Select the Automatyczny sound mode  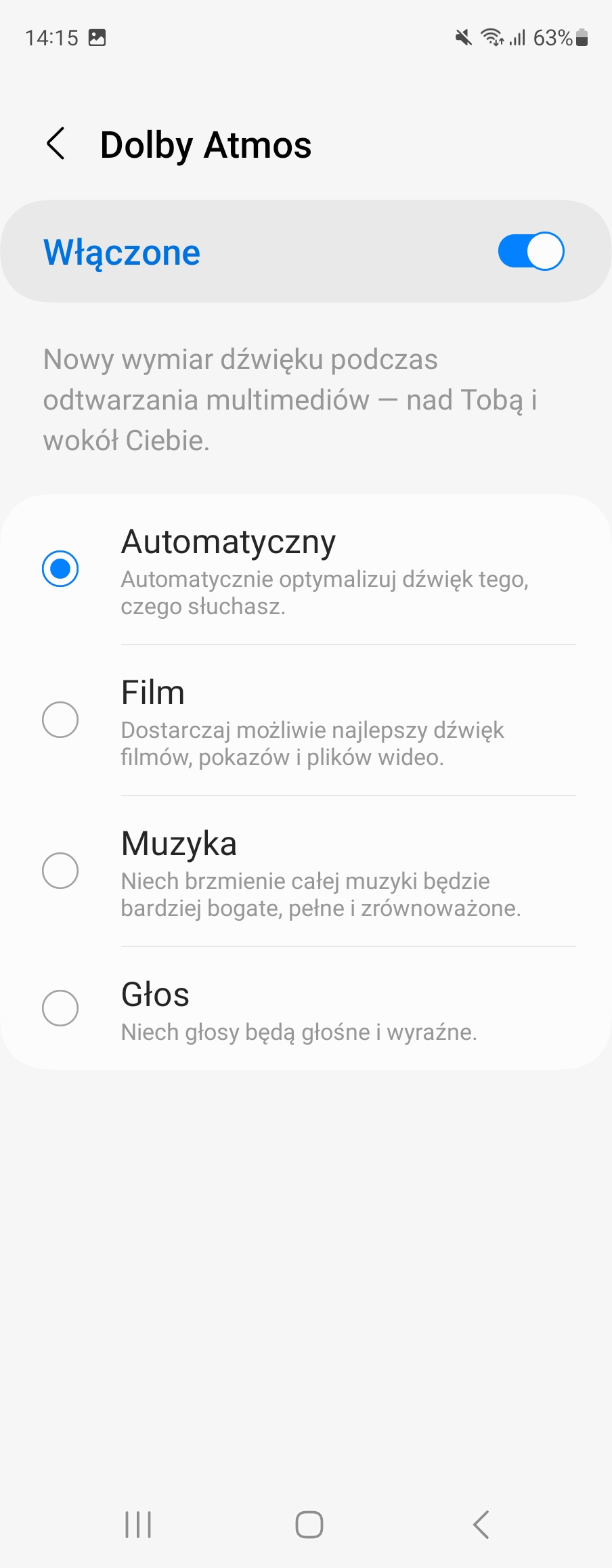[x=306, y=569]
